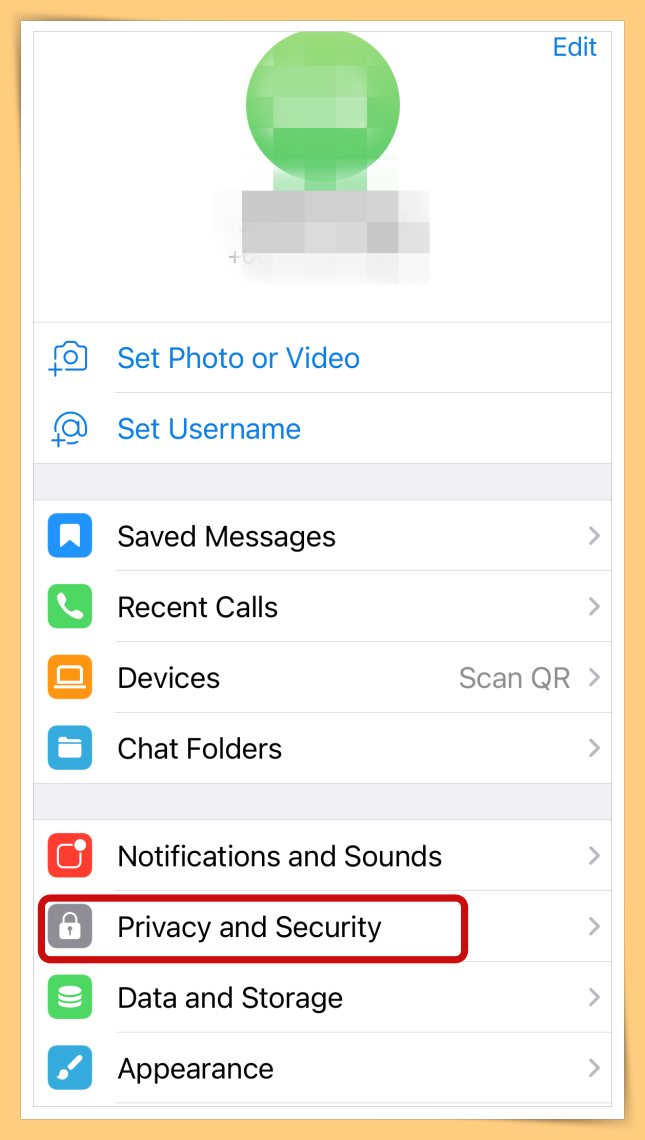Open Notifications and Sounds settings
The height and width of the screenshot is (1140, 645).
279,856
